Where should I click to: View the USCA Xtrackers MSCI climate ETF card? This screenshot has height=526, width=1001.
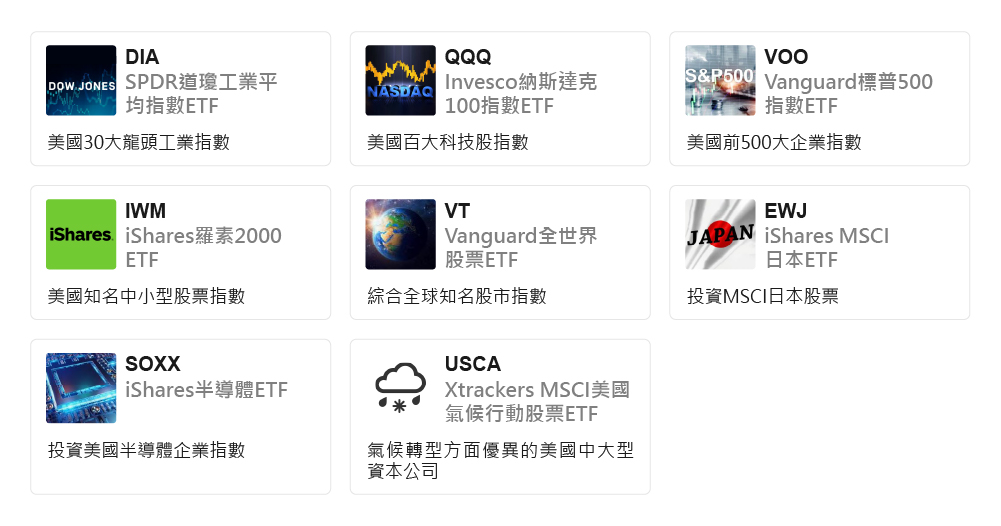coord(500,415)
